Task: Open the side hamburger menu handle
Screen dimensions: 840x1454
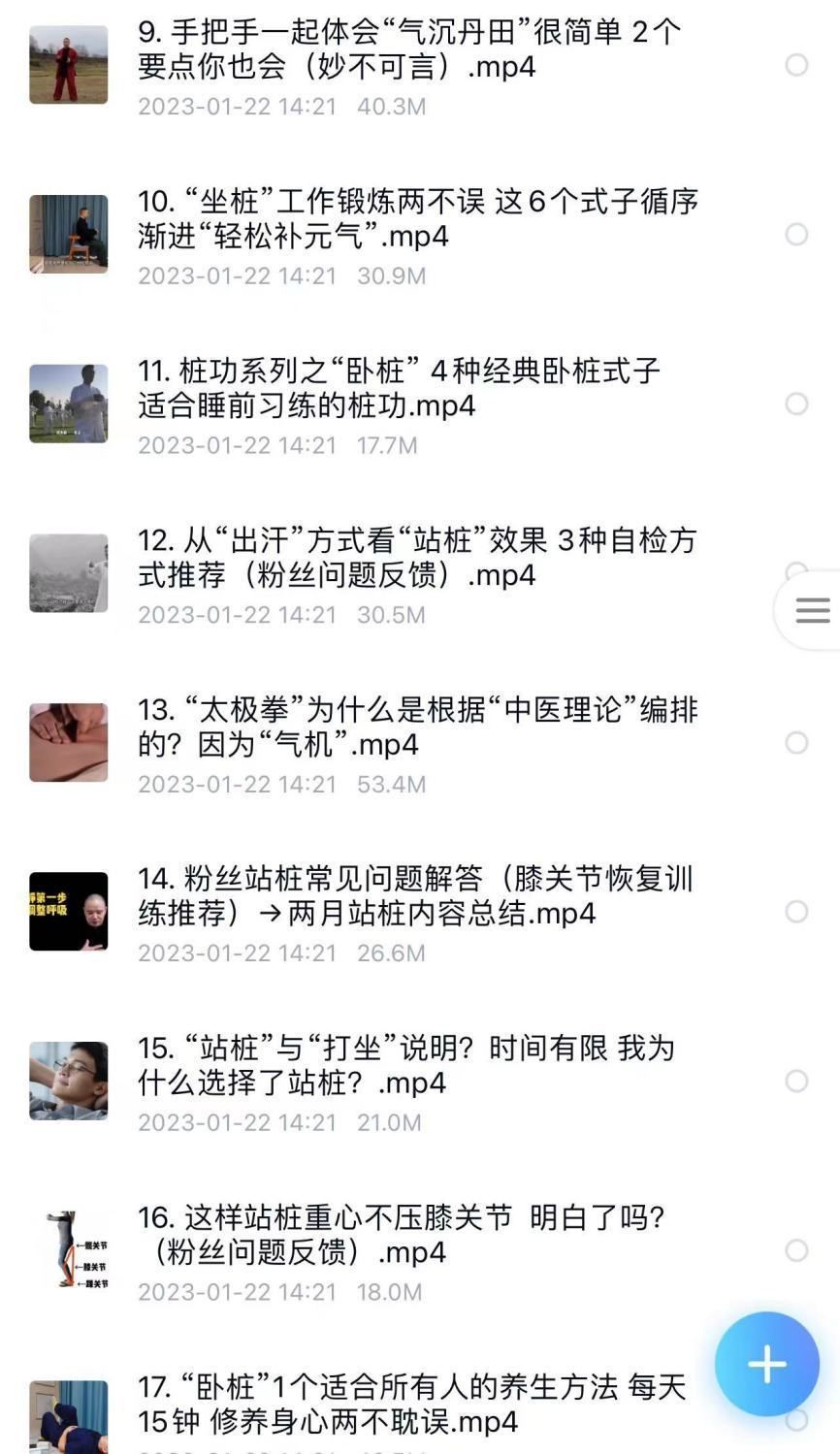Action: [x=812, y=610]
